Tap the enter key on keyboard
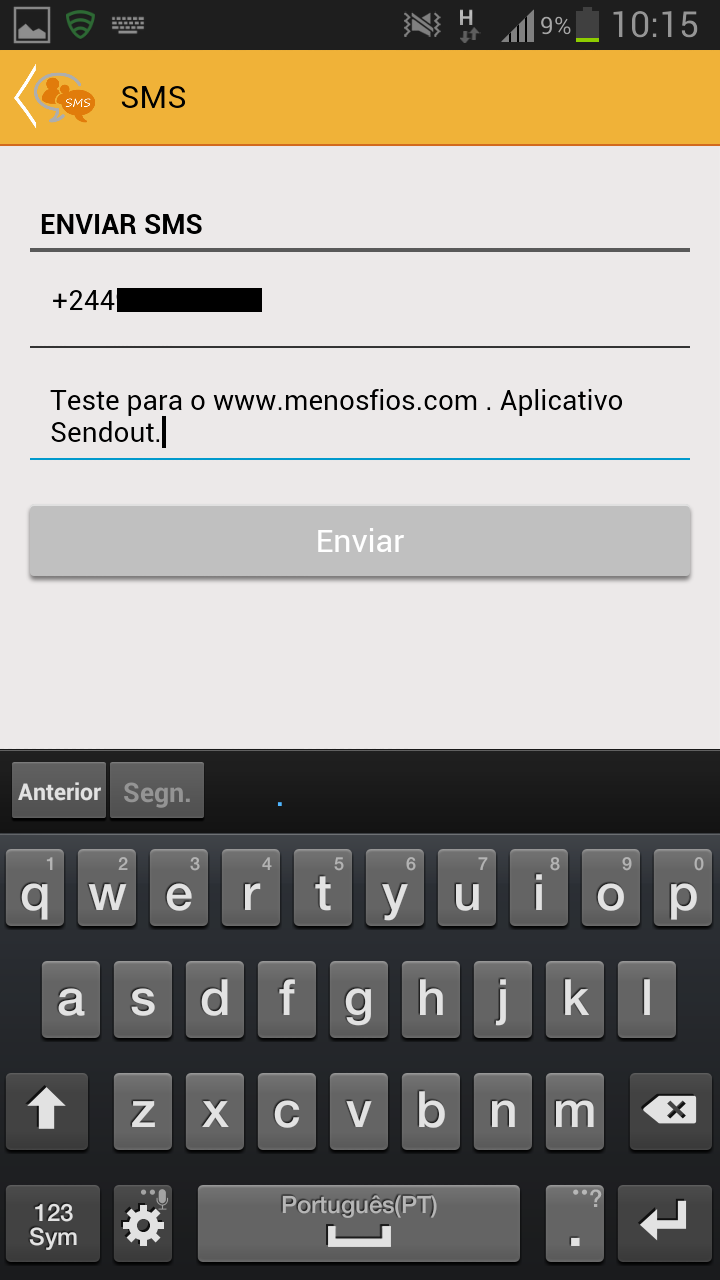Screen dimensions: 720x1280 [664, 1224]
